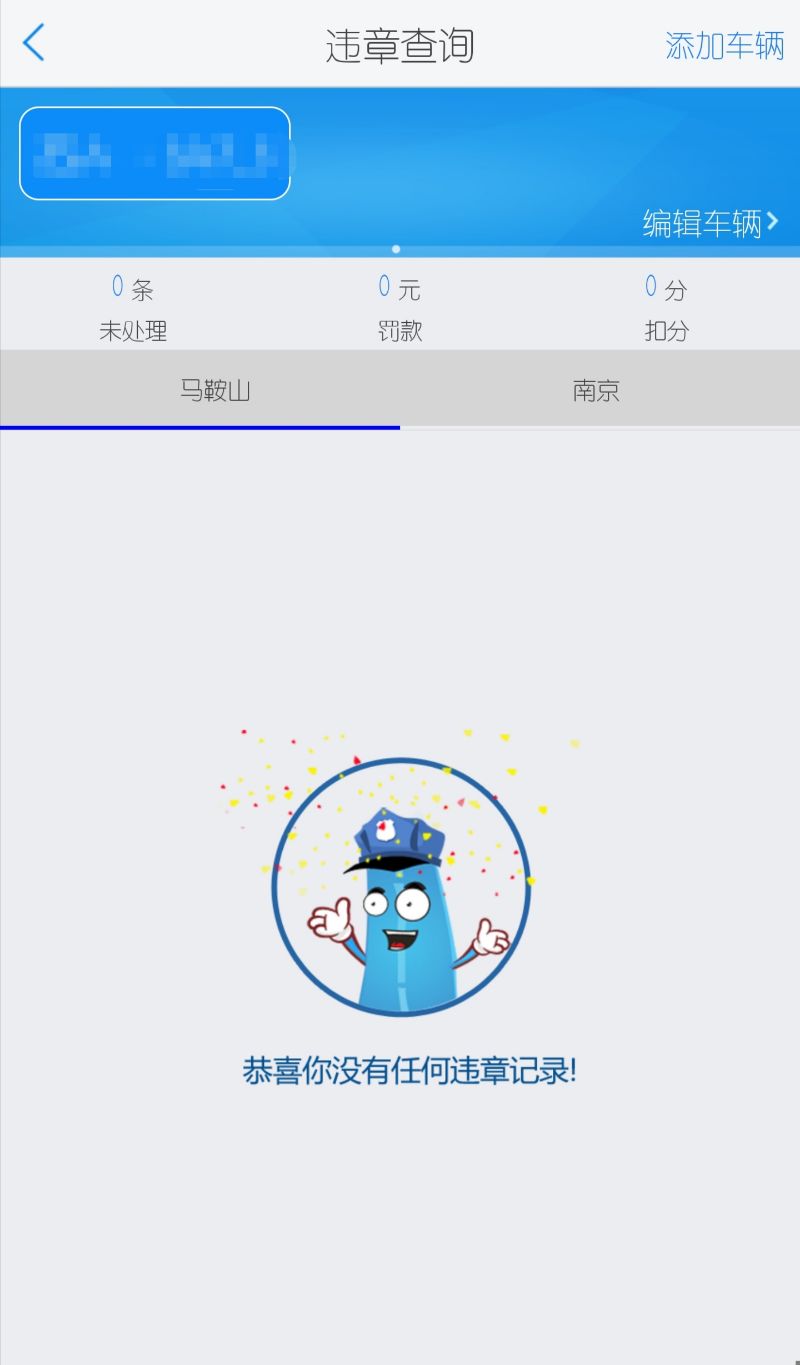Go back using the top-left arrow
Screen dimensions: 800x1365
(34, 43)
